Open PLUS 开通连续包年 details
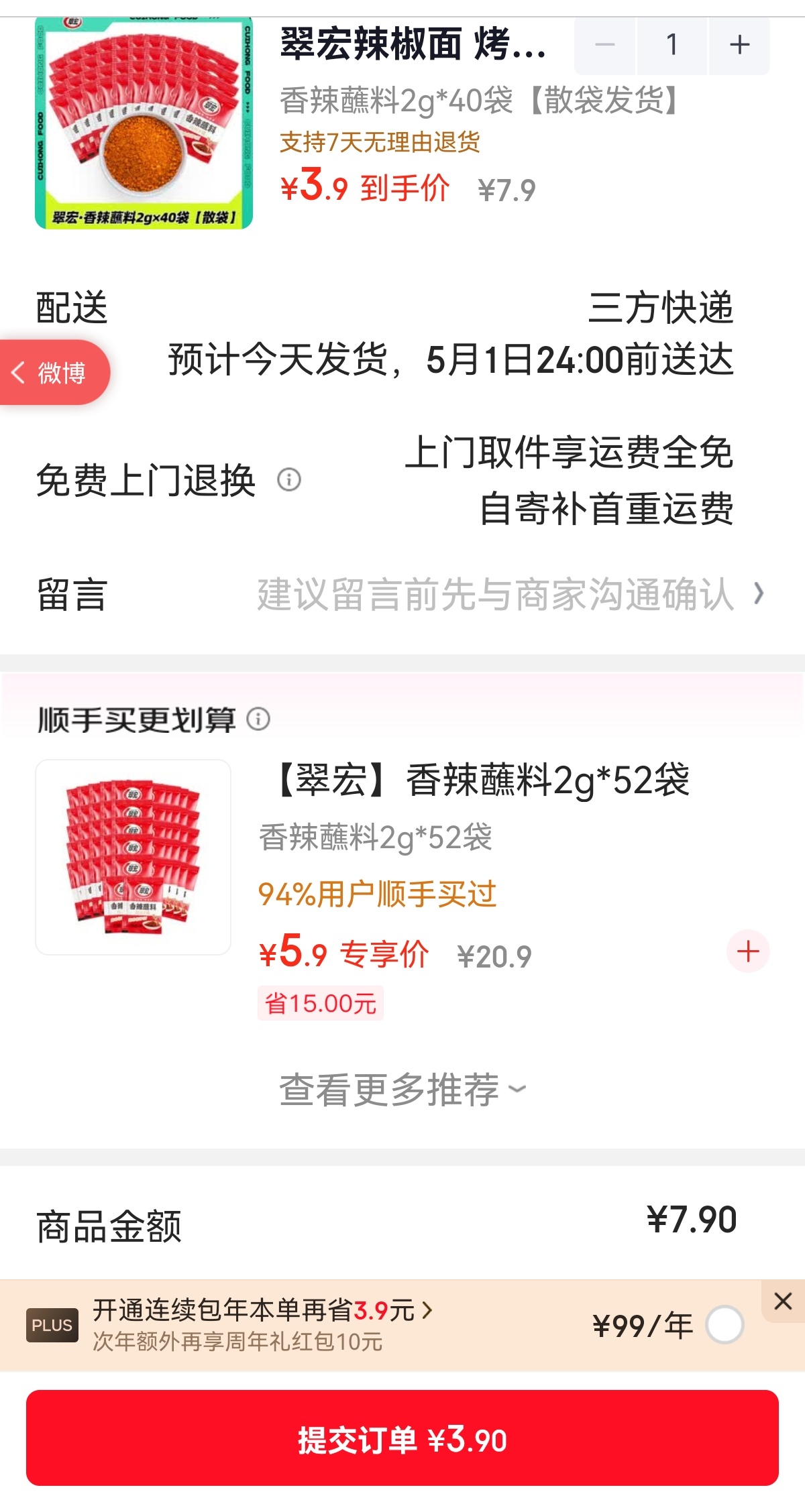Image resolution: width=805 pixels, height=1512 pixels. (262, 1310)
